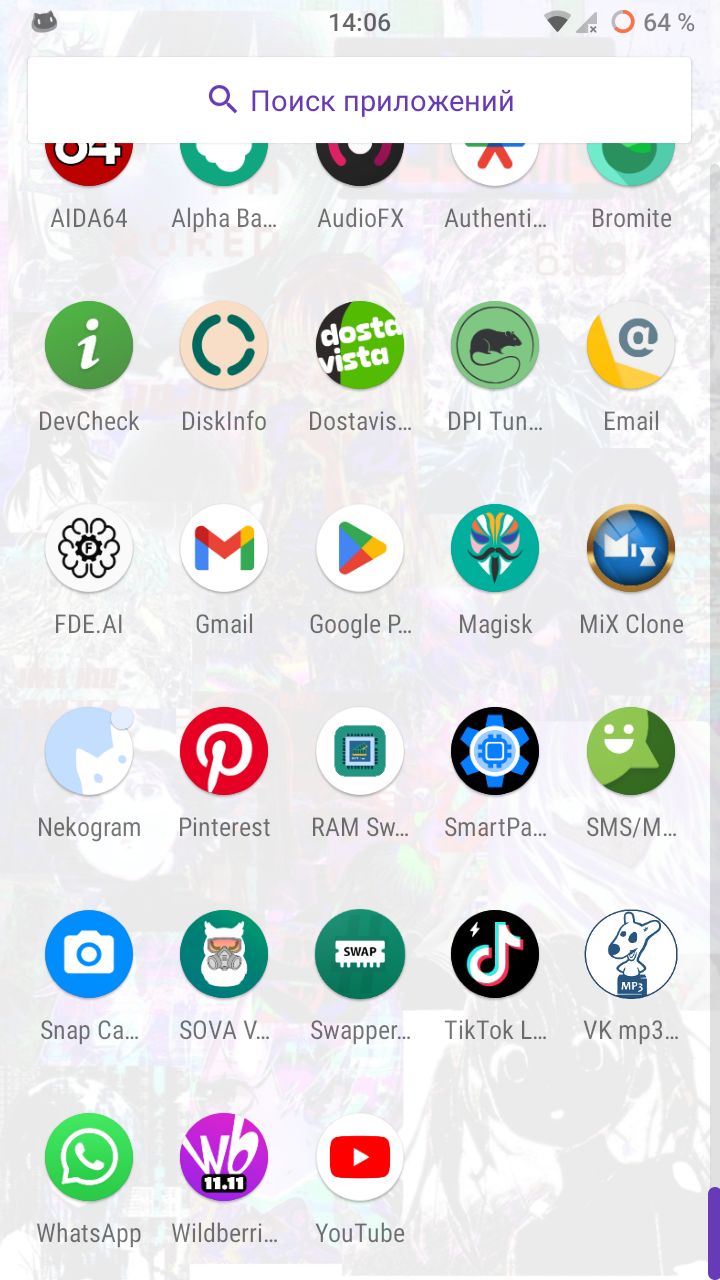Open YouTube
Viewport: 720px width, 1280px height.
(360, 1157)
